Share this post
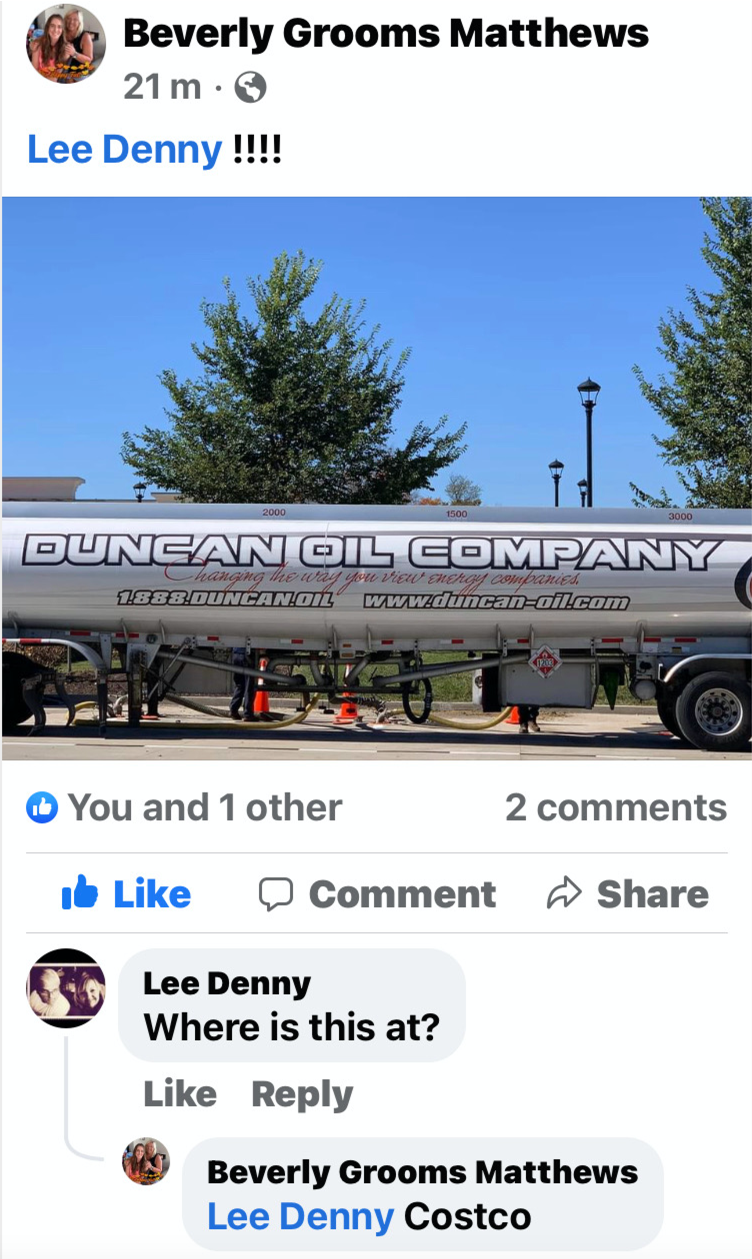The image size is (752, 1259). coord(628,893)
